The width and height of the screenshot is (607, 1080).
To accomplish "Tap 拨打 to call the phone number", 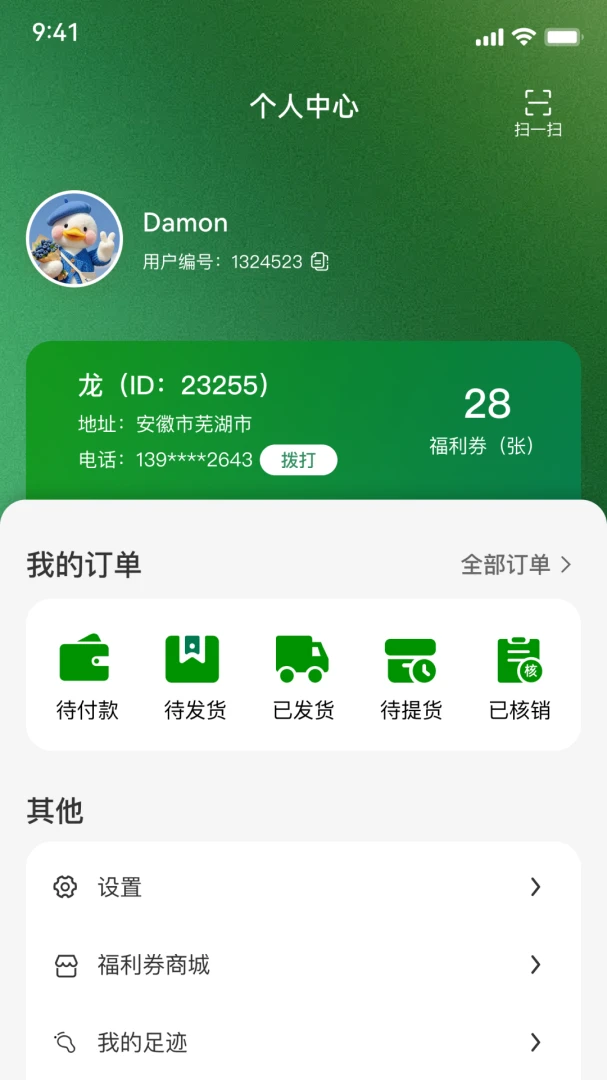I will [298, 460].
